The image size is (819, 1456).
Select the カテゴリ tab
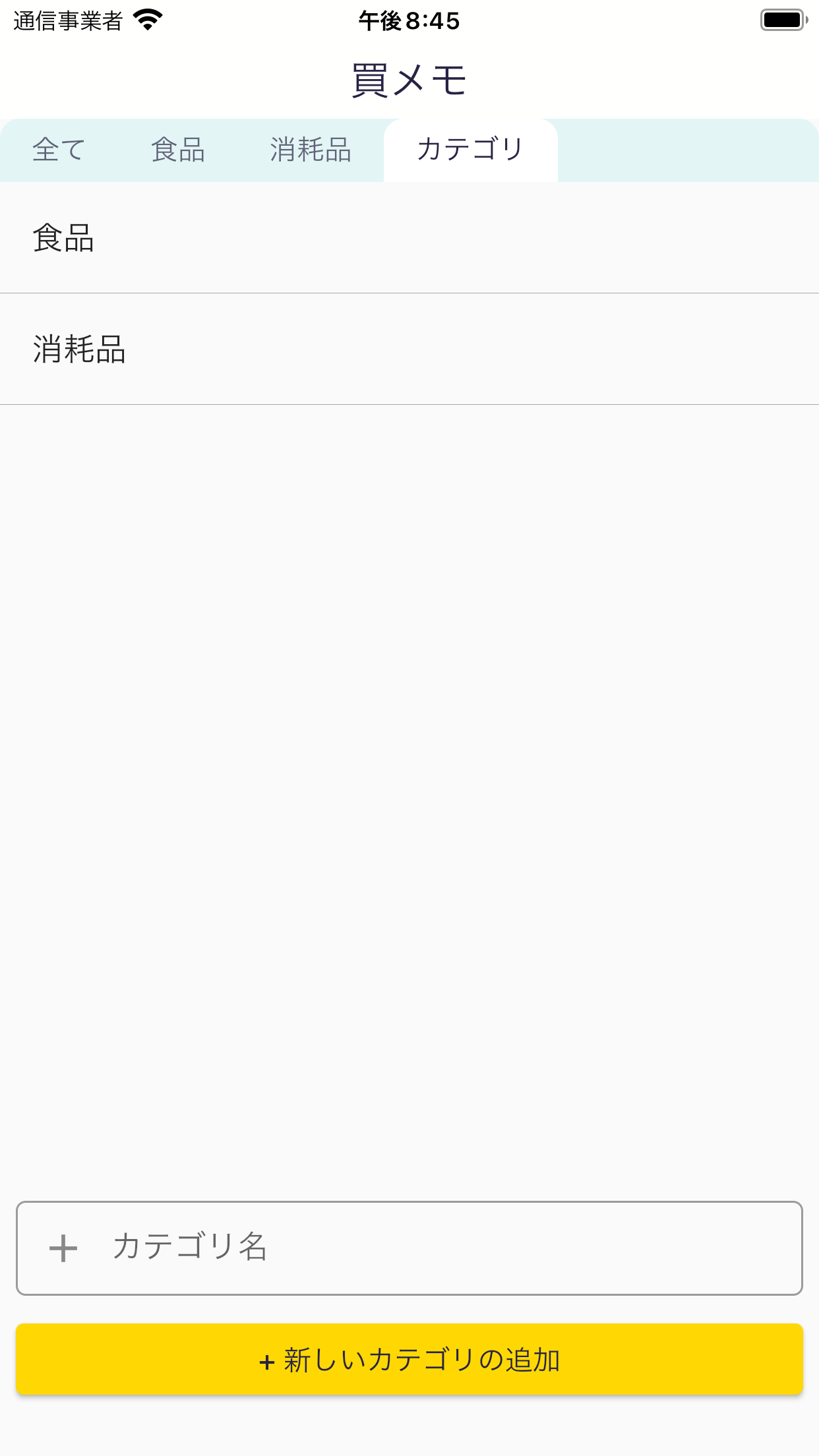click(x=470, y=150)
